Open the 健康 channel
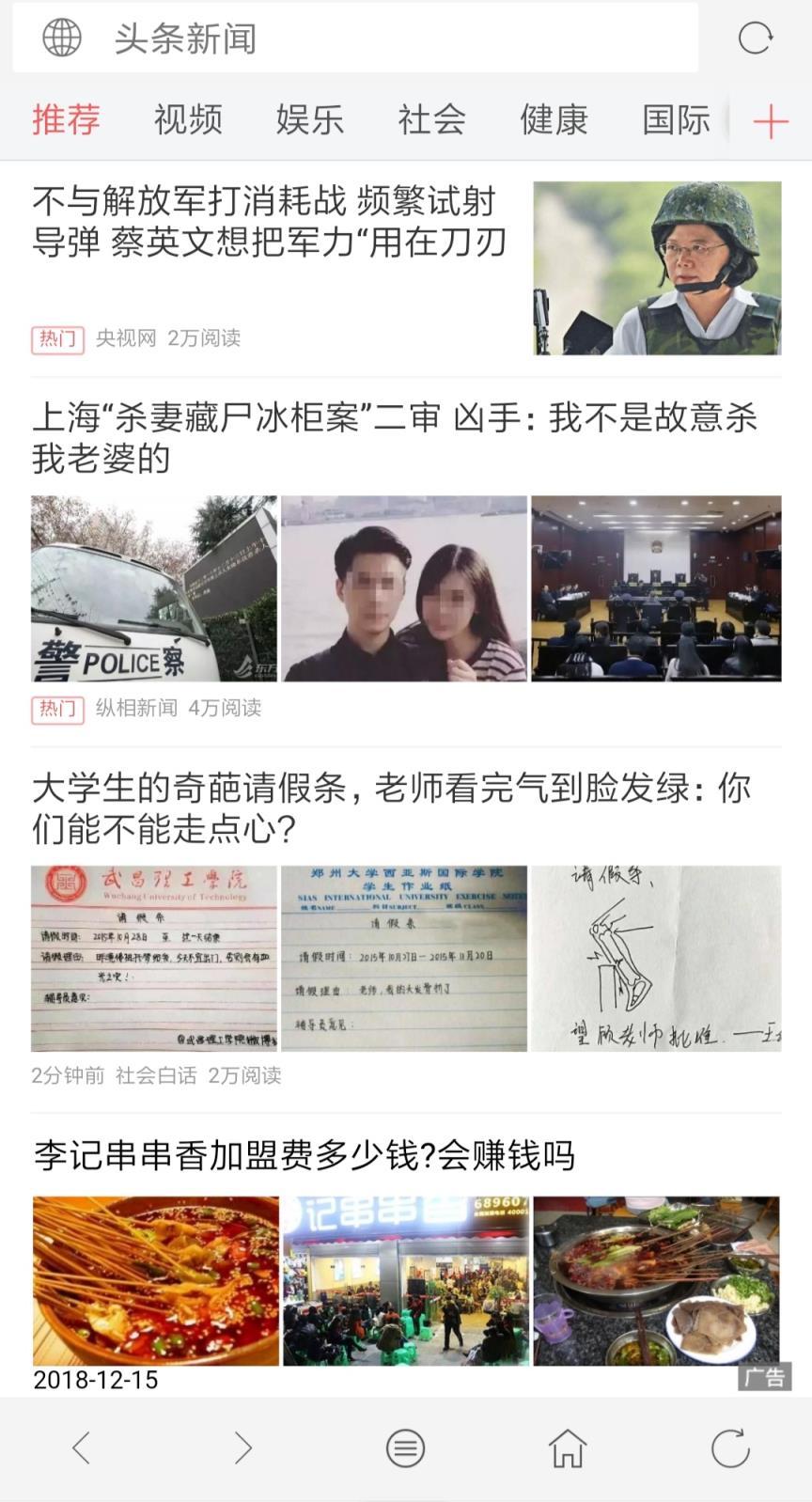The height and width of the screenshot is (1502, 812). [553, 120]
